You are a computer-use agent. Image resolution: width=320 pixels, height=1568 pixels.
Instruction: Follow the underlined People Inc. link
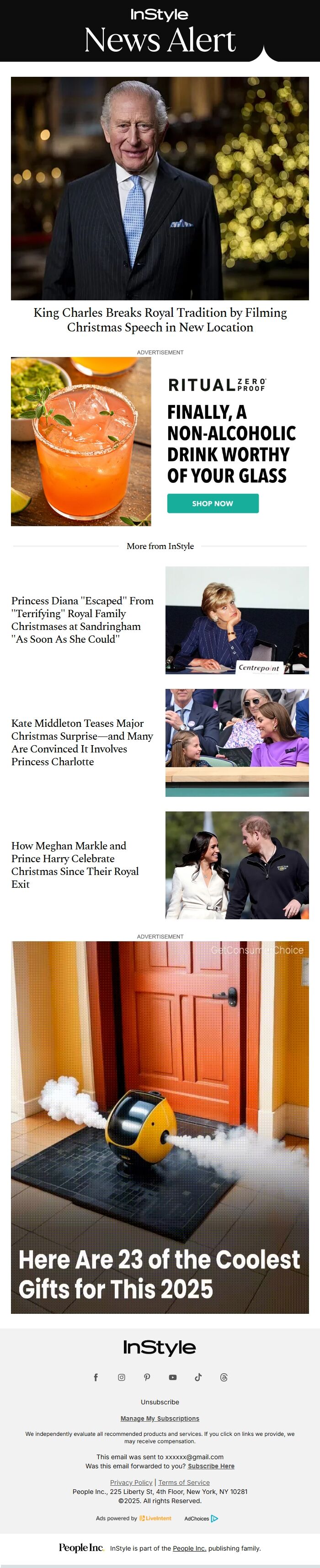(x=189, y=1548)
